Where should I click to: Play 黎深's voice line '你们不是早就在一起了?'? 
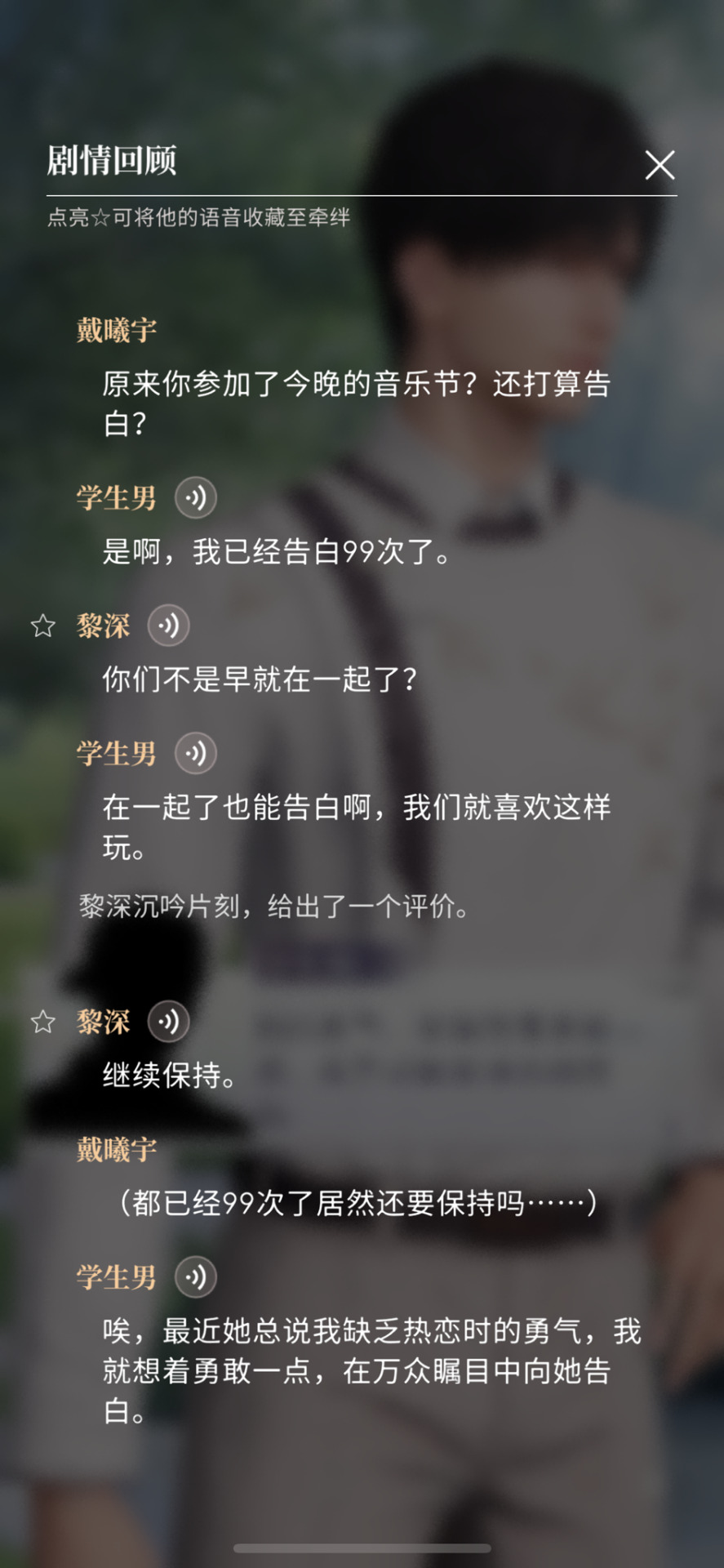(169, 626)
